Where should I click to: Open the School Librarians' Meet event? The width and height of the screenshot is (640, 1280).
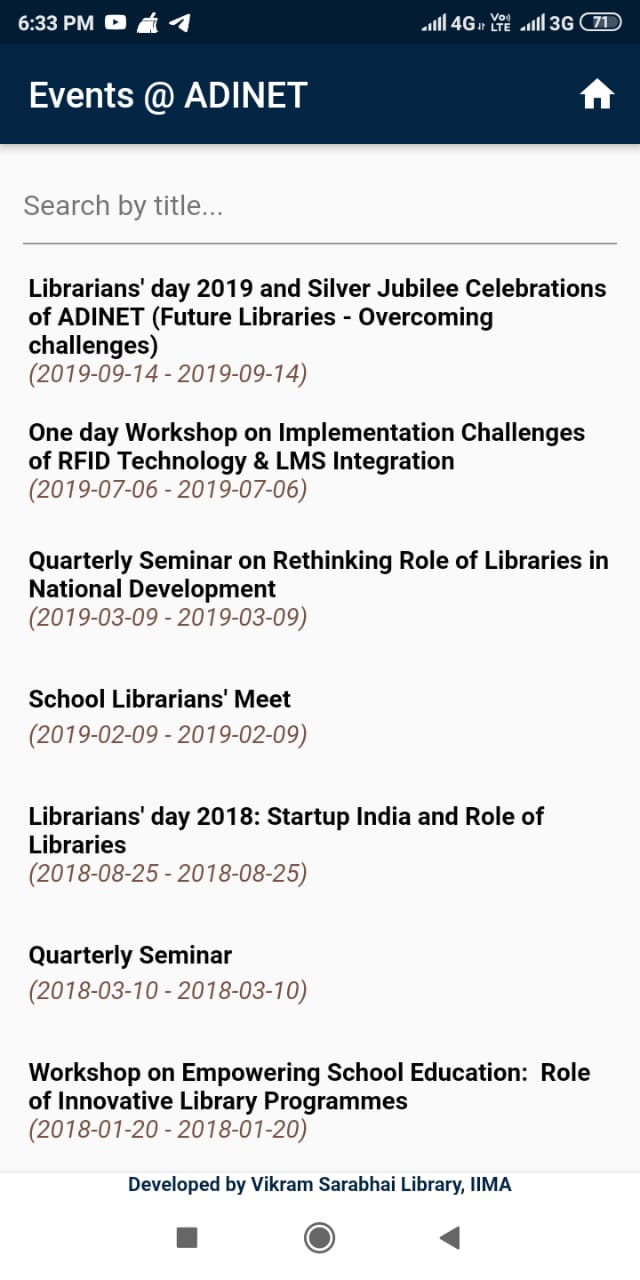tap(320, 717)
